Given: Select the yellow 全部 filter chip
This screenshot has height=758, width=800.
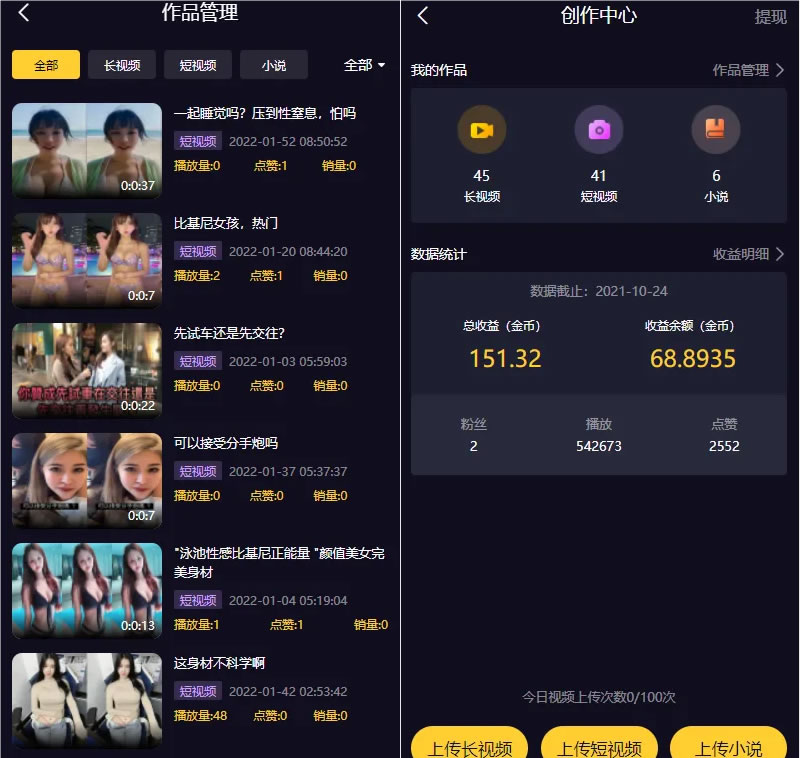Looking at the screenshot, I should 46,65.
